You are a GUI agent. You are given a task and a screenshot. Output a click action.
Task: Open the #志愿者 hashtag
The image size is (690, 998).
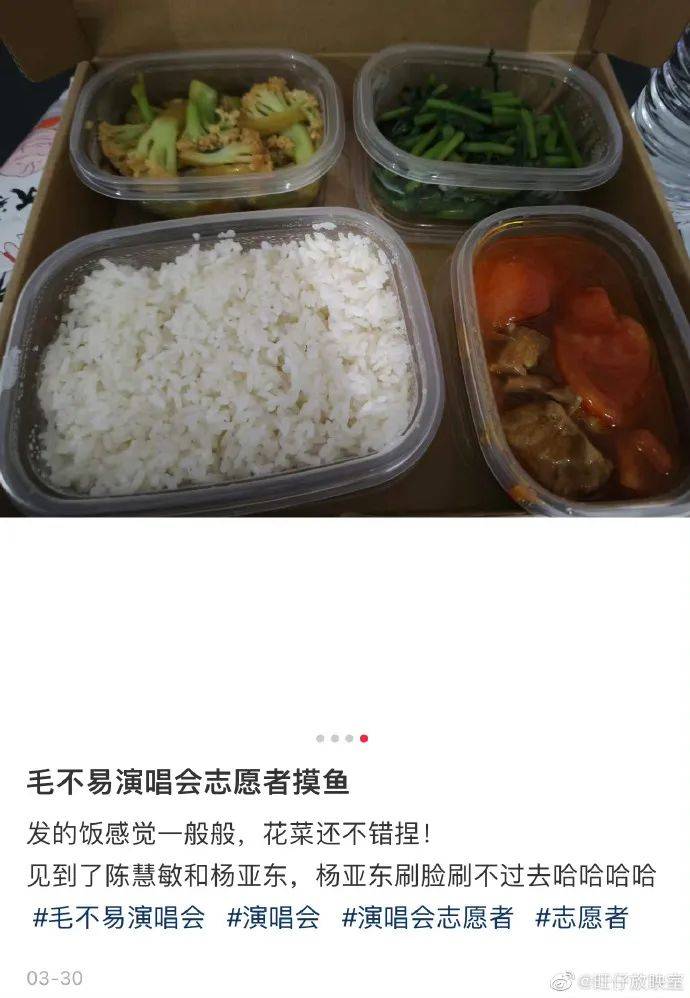[581, 917]
